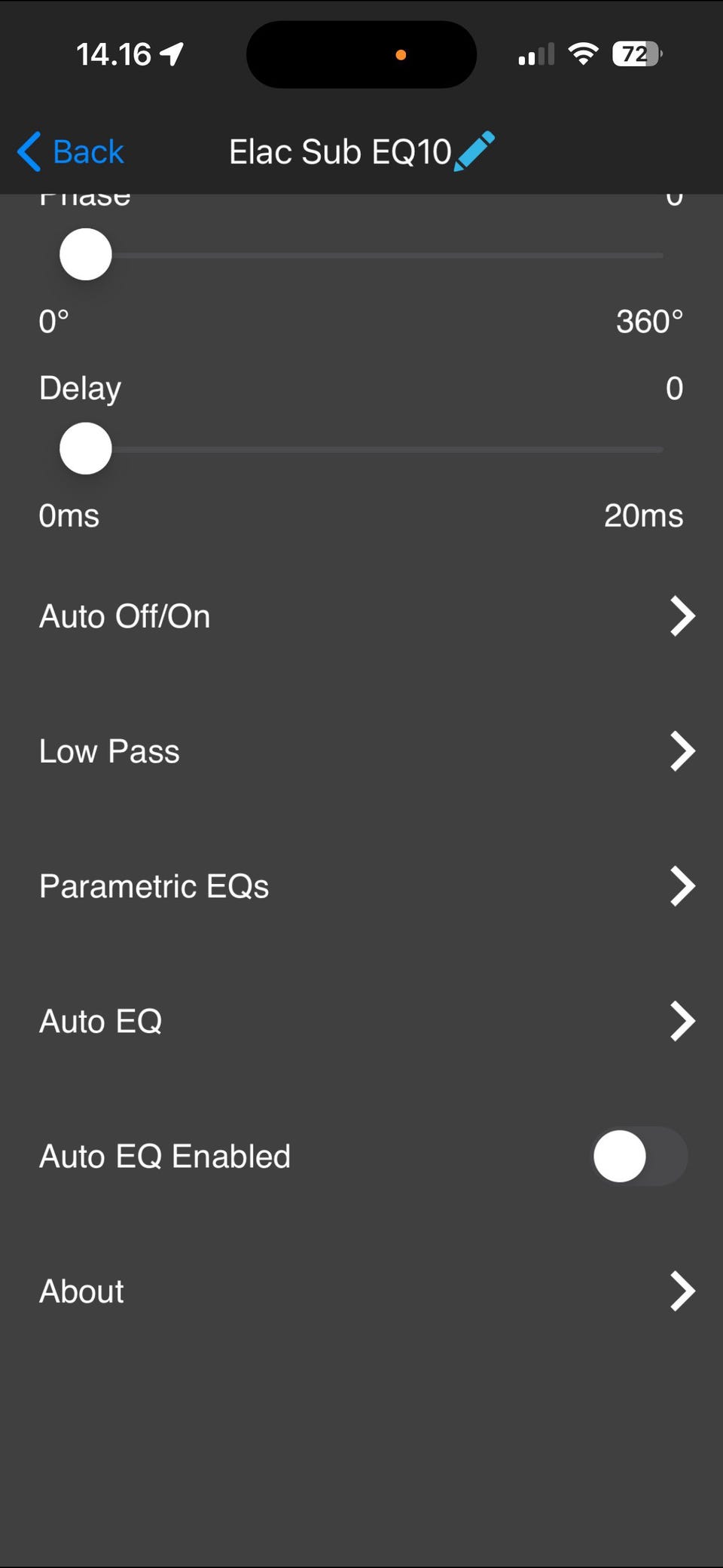Tap the Phase slider handle
Image resolution: width=723 pixels, height=1568 pixels.
tap(86, 255)
